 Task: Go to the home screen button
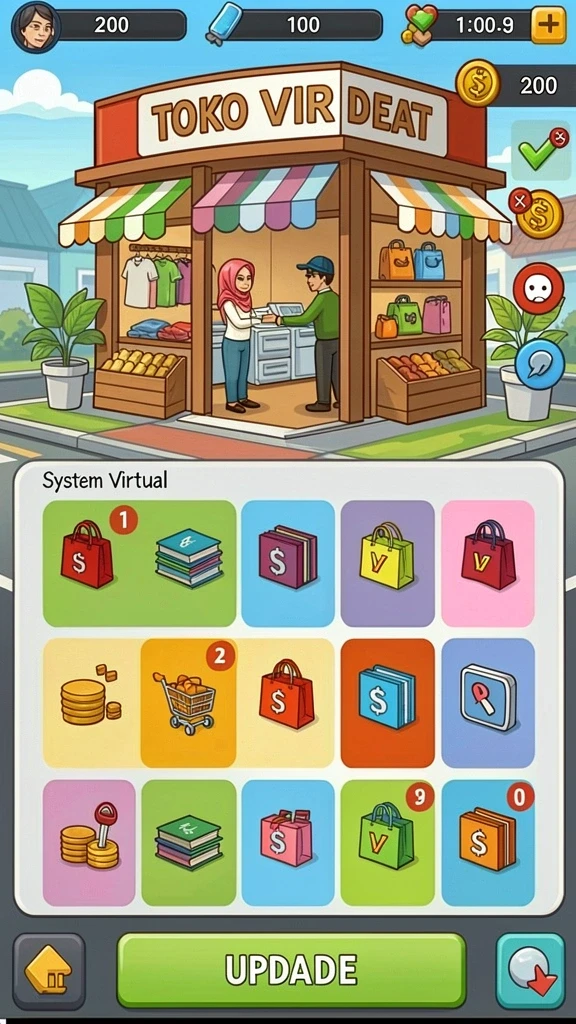(x=49, y=971)
